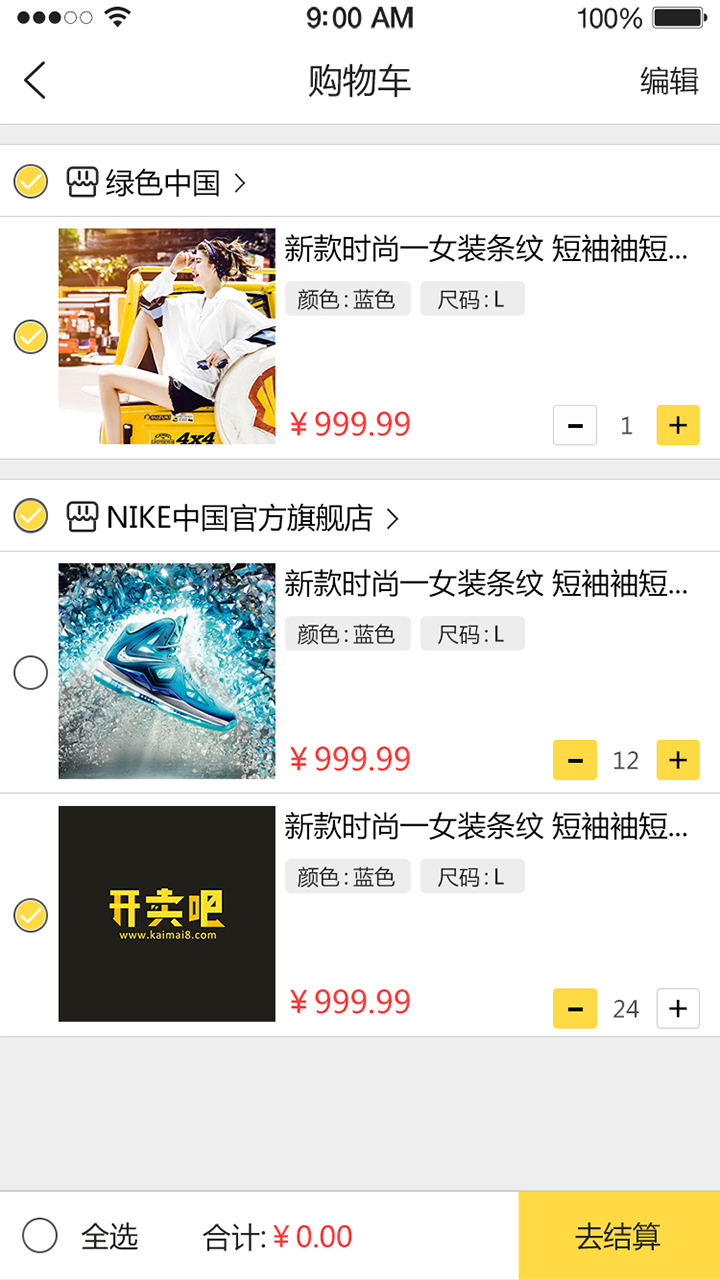
Task: Check 全选 to select all items
Action: click(x=40, y=1236)
